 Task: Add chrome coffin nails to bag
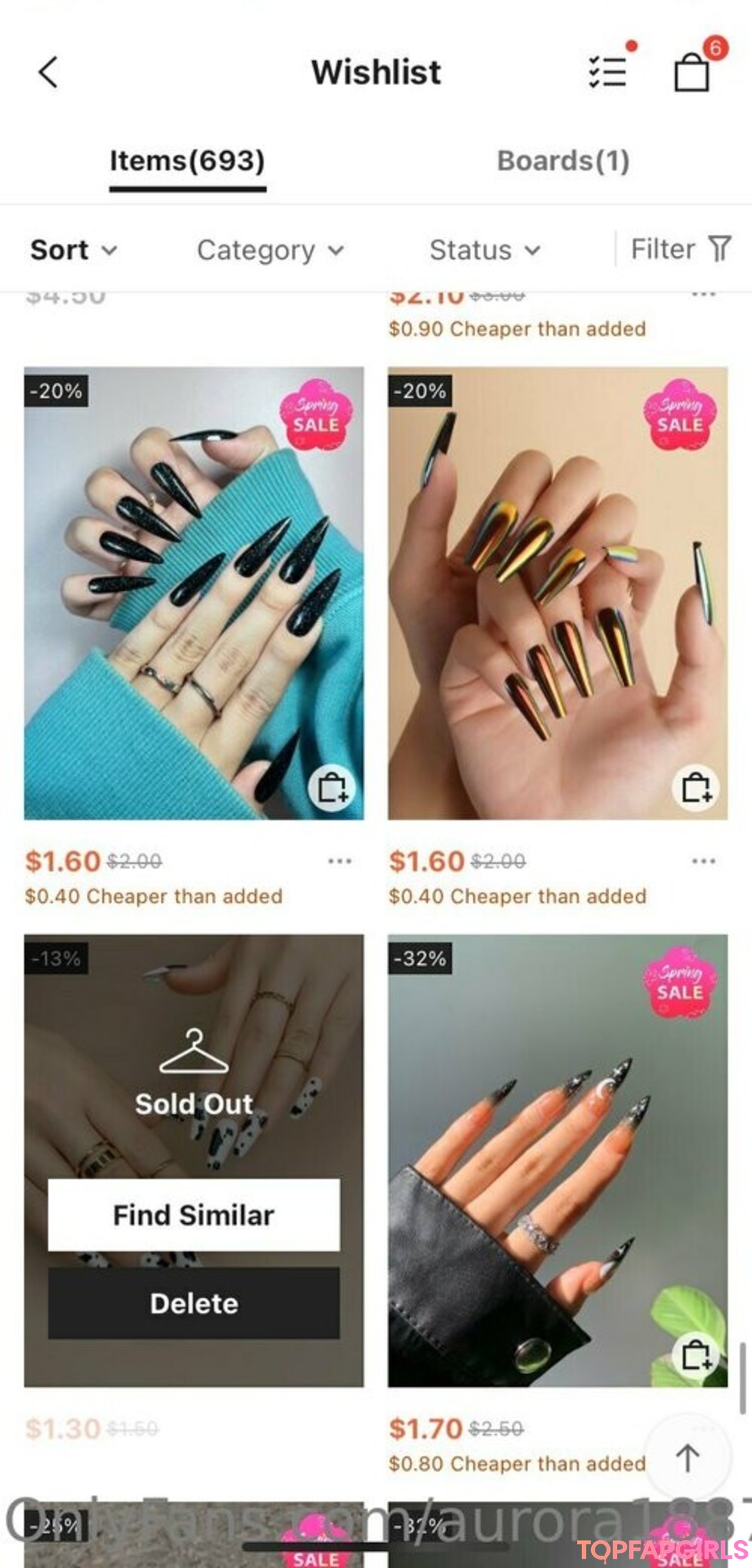click(x=696, y=789)
